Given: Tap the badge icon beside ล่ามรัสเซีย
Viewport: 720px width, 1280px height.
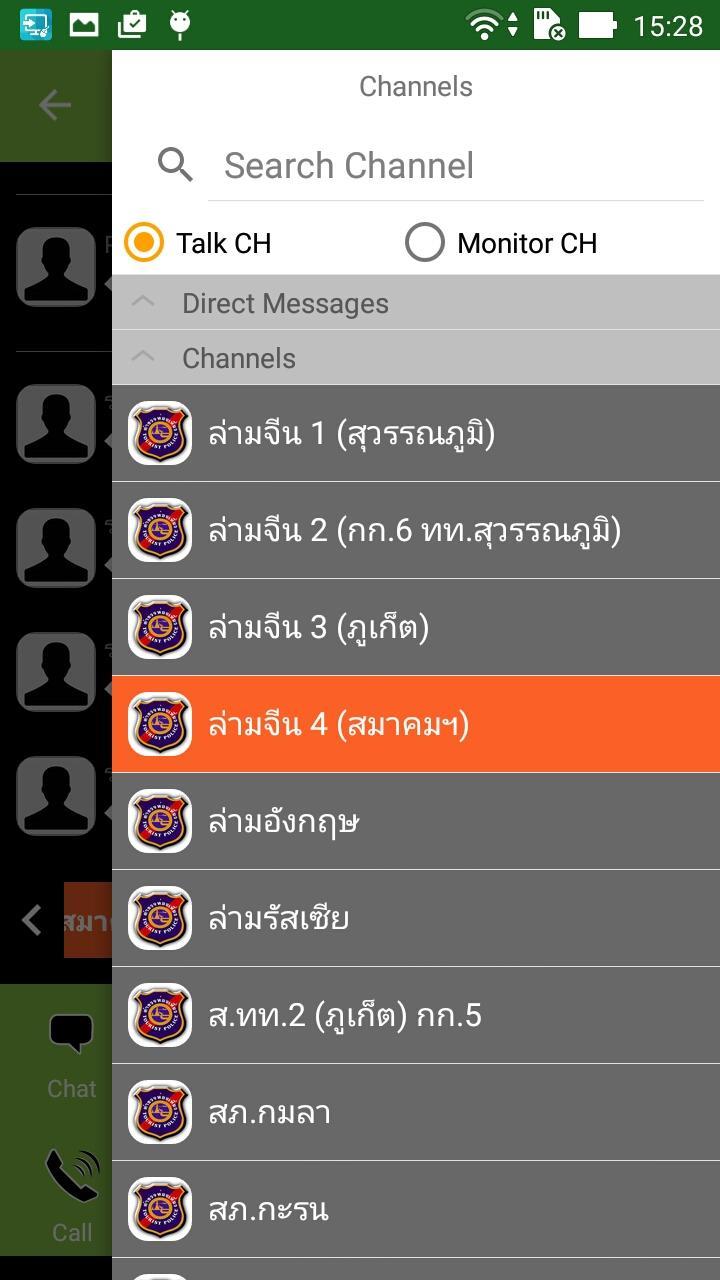Looking at the screenshot, I should pos(159,917).
